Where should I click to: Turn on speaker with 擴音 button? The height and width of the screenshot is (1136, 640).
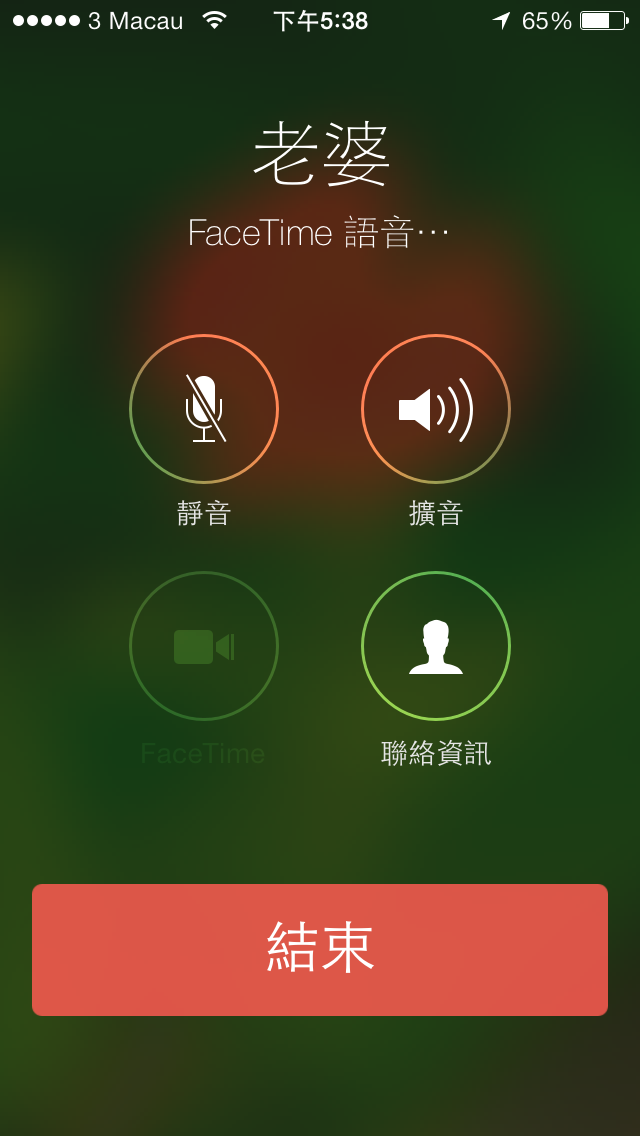click(x=436, y=409)
